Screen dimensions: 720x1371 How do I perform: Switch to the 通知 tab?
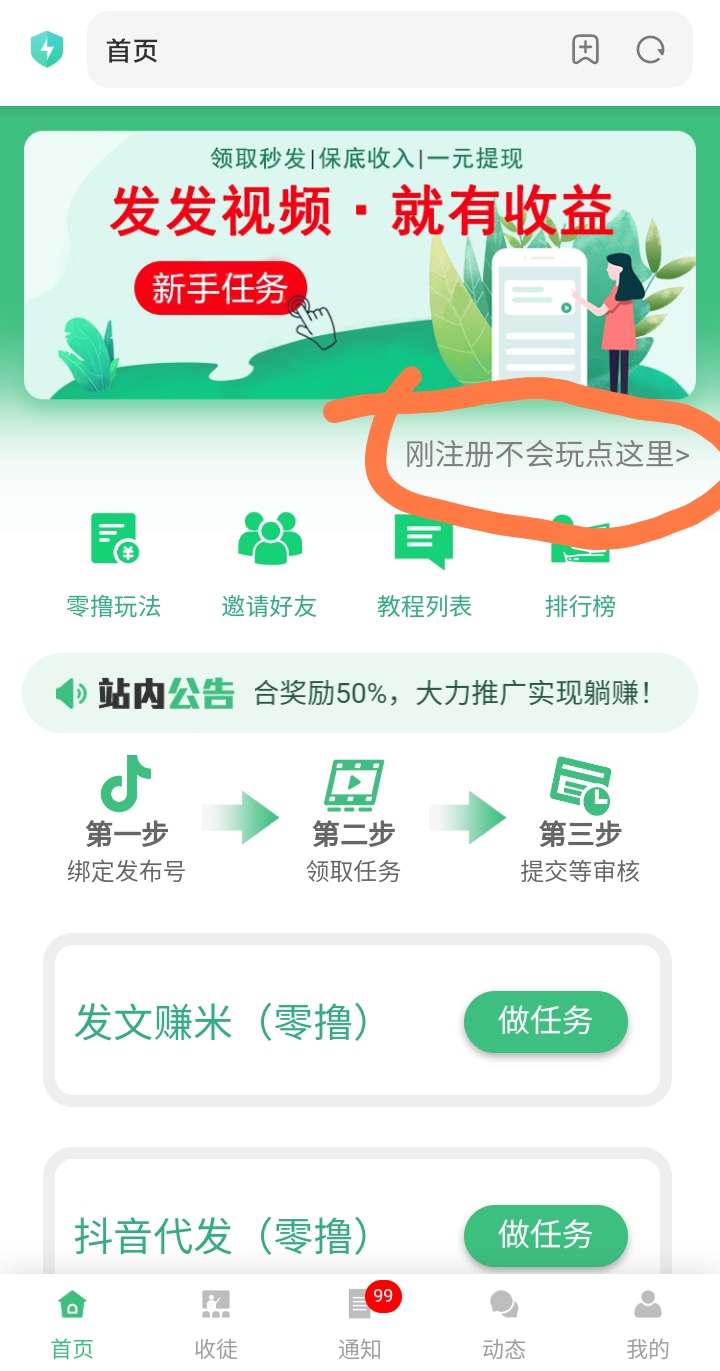pyautogui.click(x=360, y=1323)
